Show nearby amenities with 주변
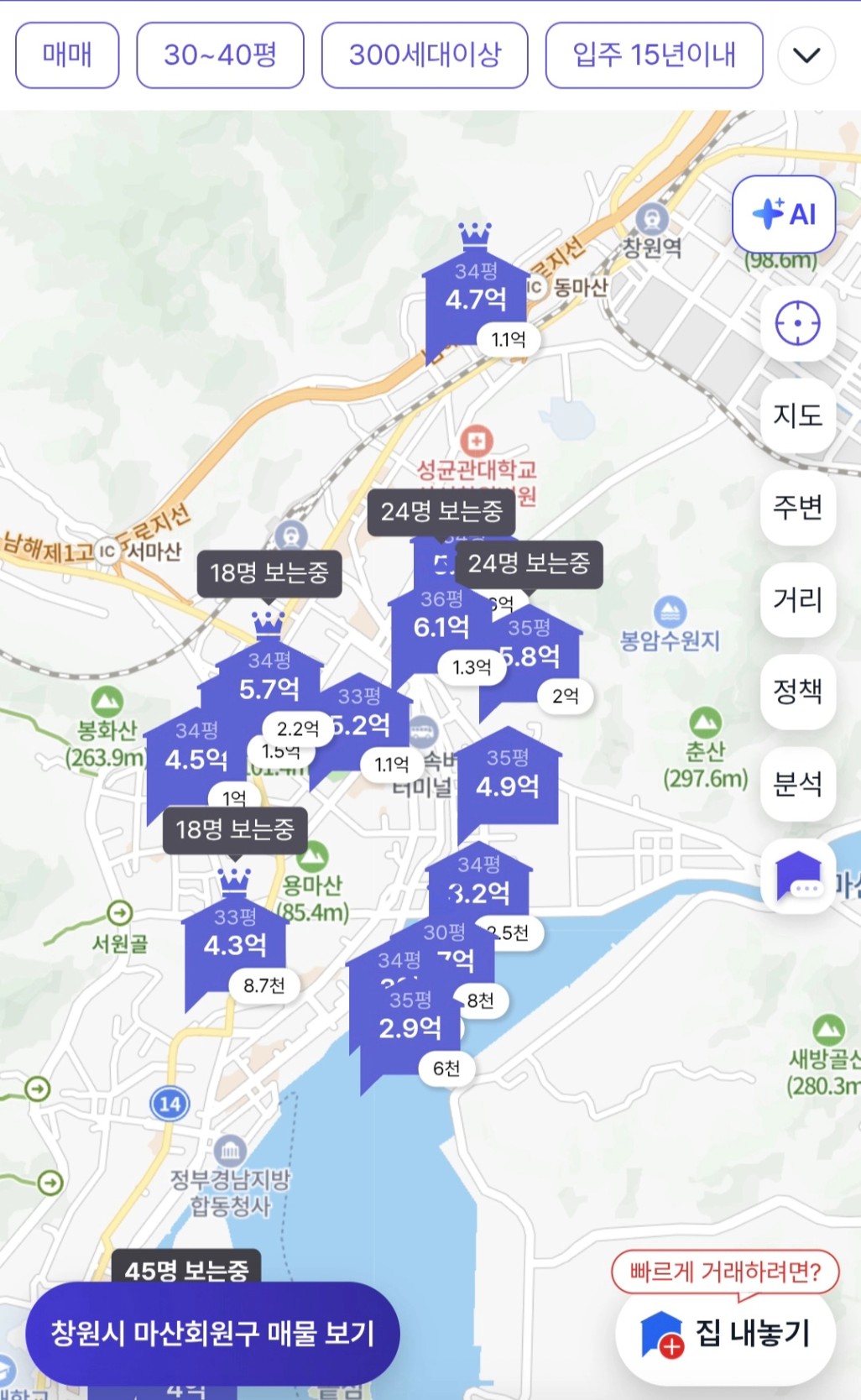Viewport: 861px width, 1400px height. pyautogui.click(x=797, y=507)
